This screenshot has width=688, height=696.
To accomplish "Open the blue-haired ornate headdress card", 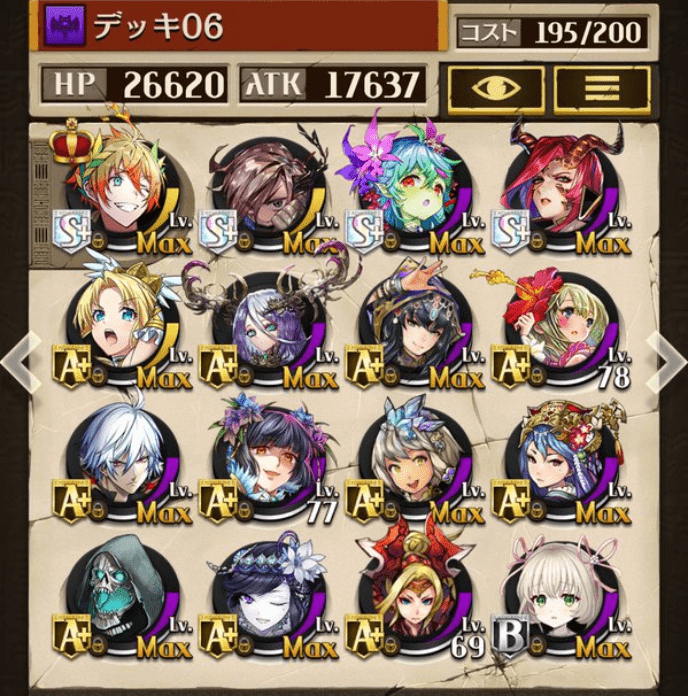I will pos(560,462).
